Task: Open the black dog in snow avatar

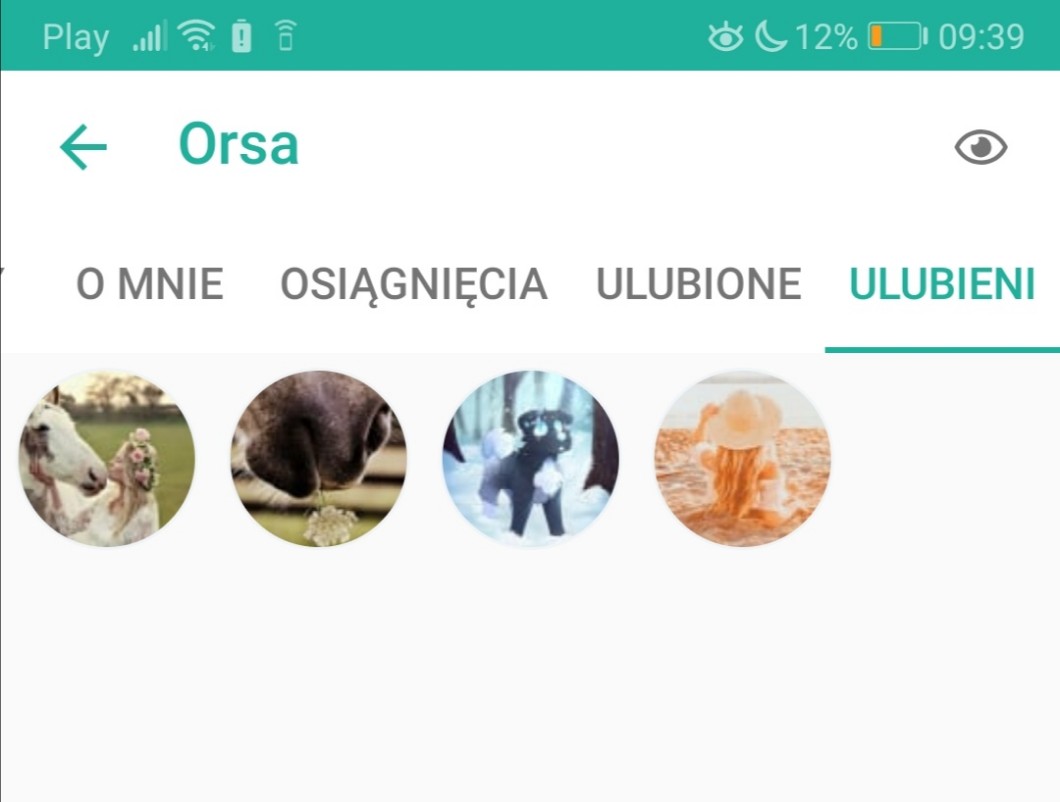Action: 531,459
